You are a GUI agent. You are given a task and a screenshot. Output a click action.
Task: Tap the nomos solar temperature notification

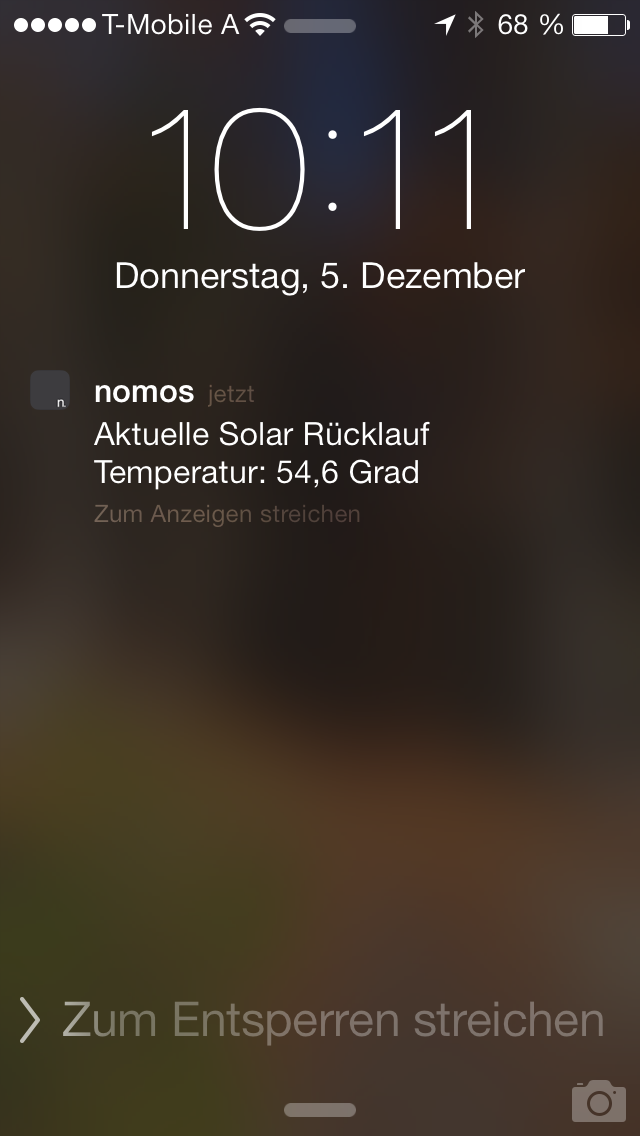coord(260,452)
